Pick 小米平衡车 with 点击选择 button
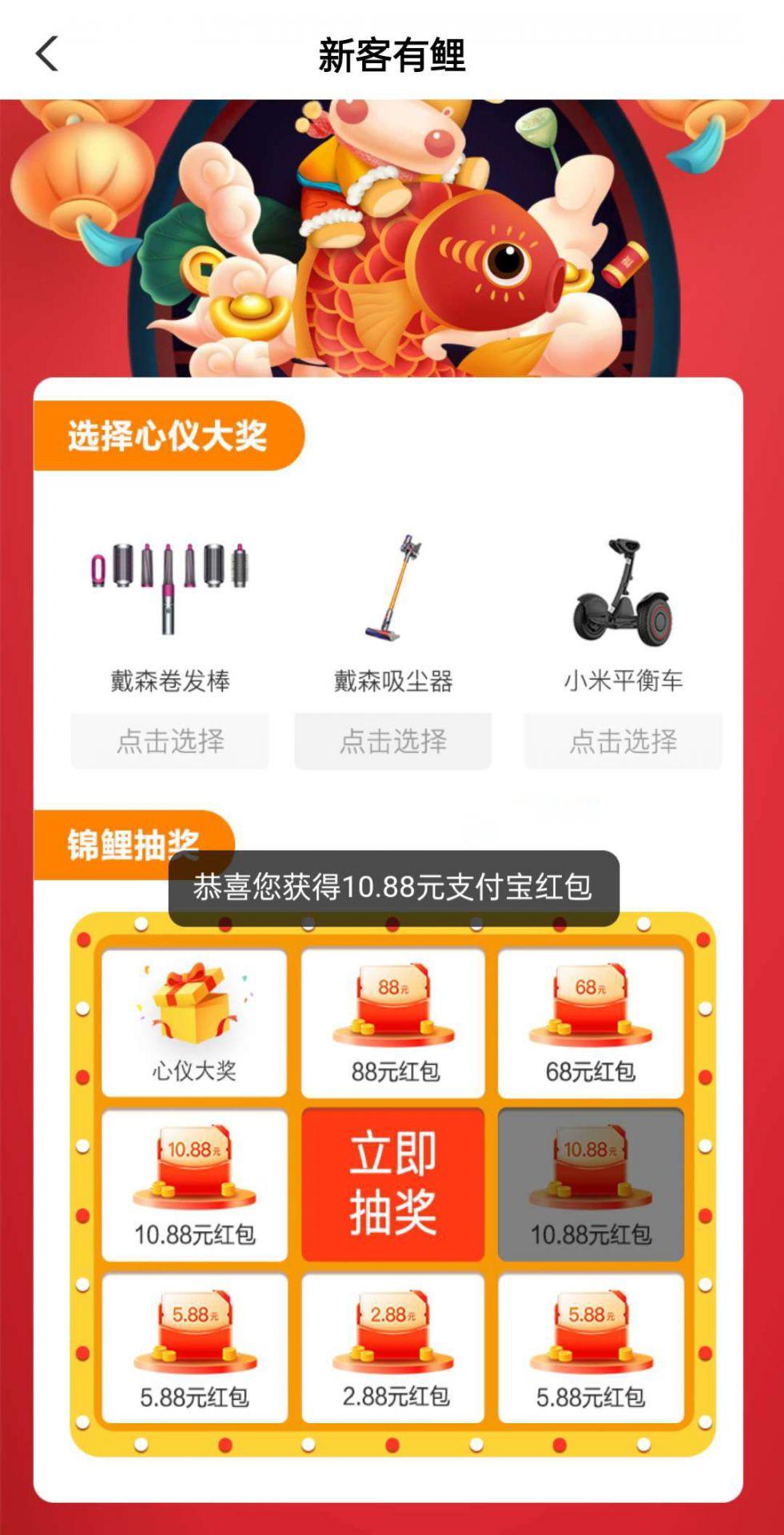784x1535 pixels. point(623,741)
